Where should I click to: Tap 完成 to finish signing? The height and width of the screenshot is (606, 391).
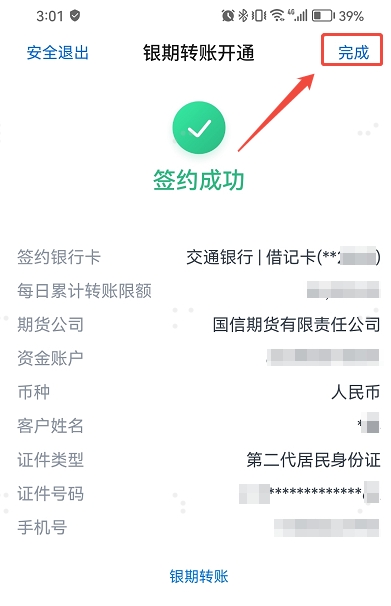pos(354,53)
